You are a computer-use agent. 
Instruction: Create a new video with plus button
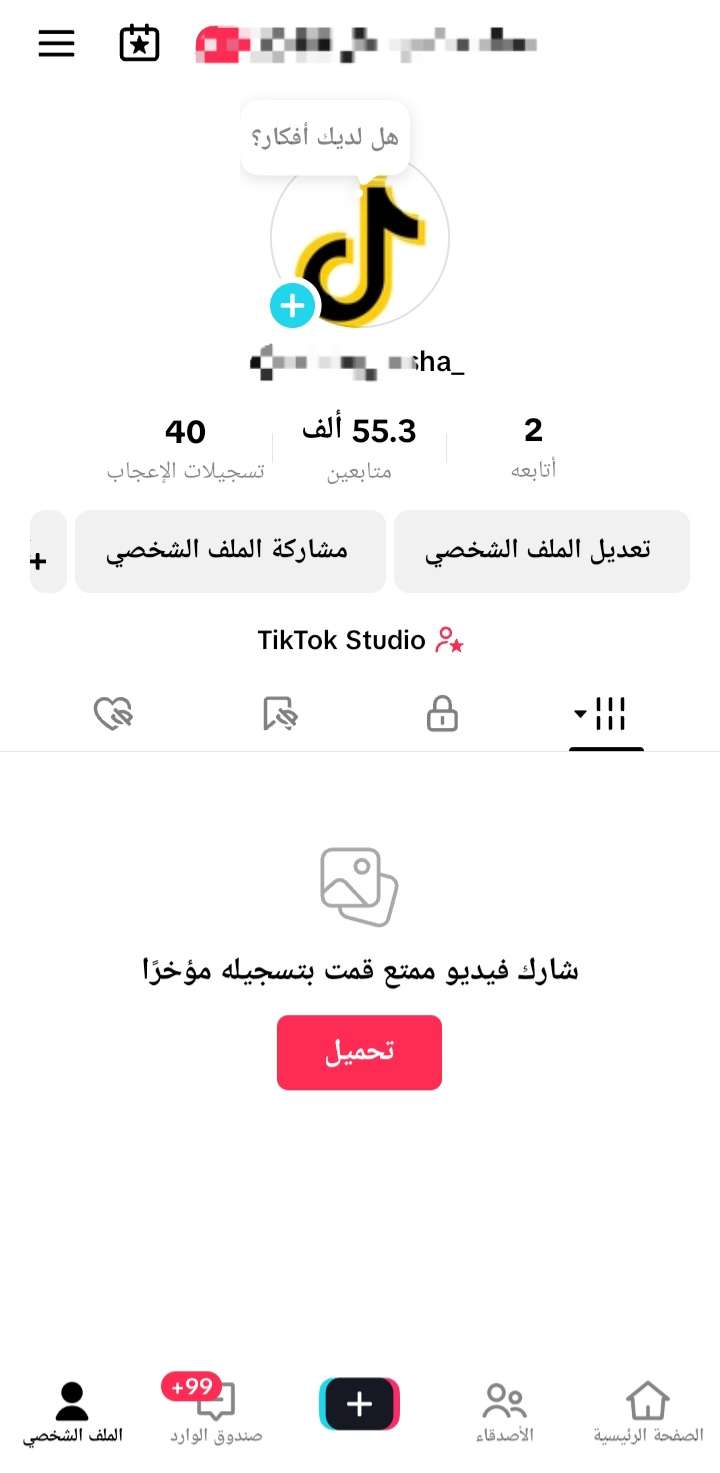point(359,1404)
